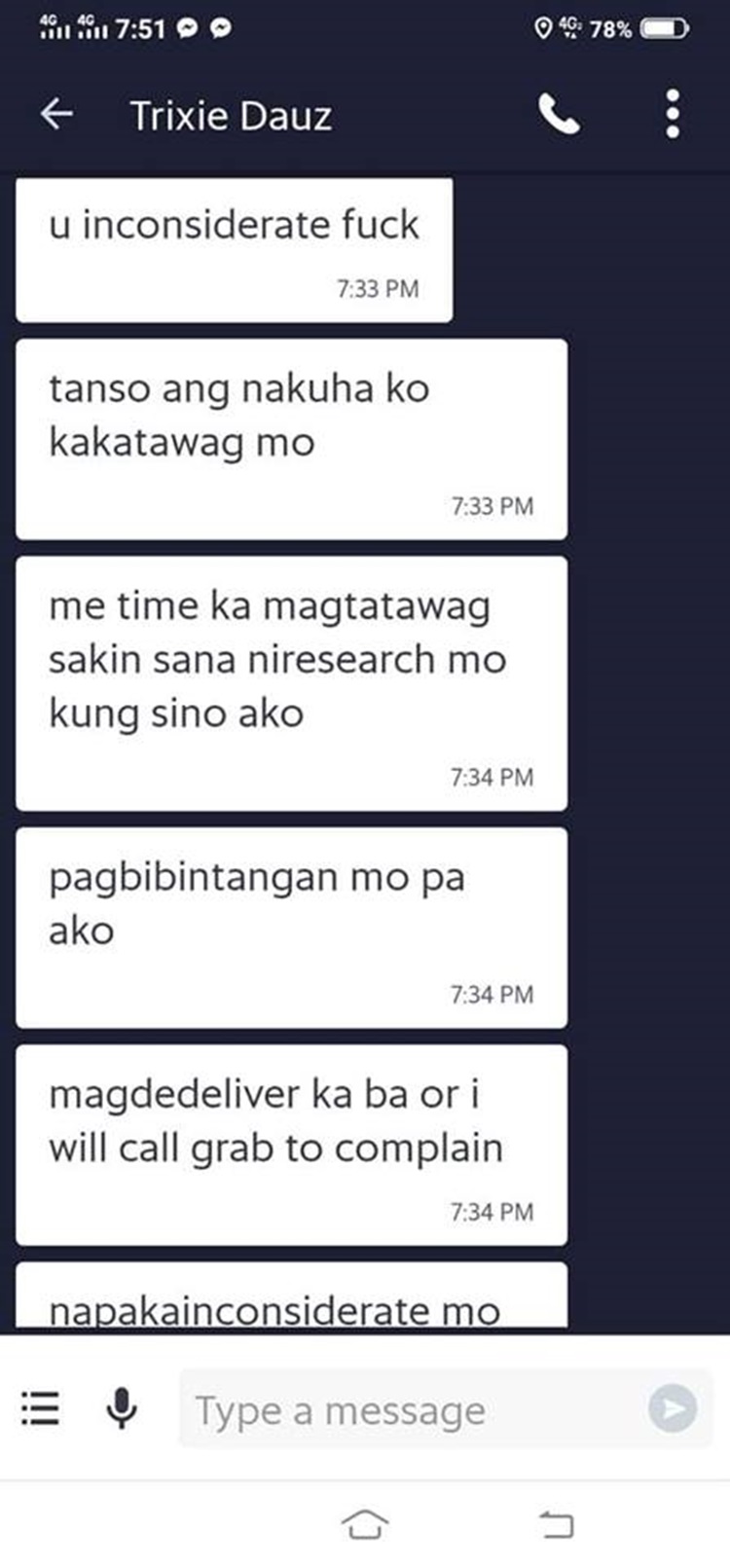
Task: Tap the system home button
Action: tap(365, 1524)
